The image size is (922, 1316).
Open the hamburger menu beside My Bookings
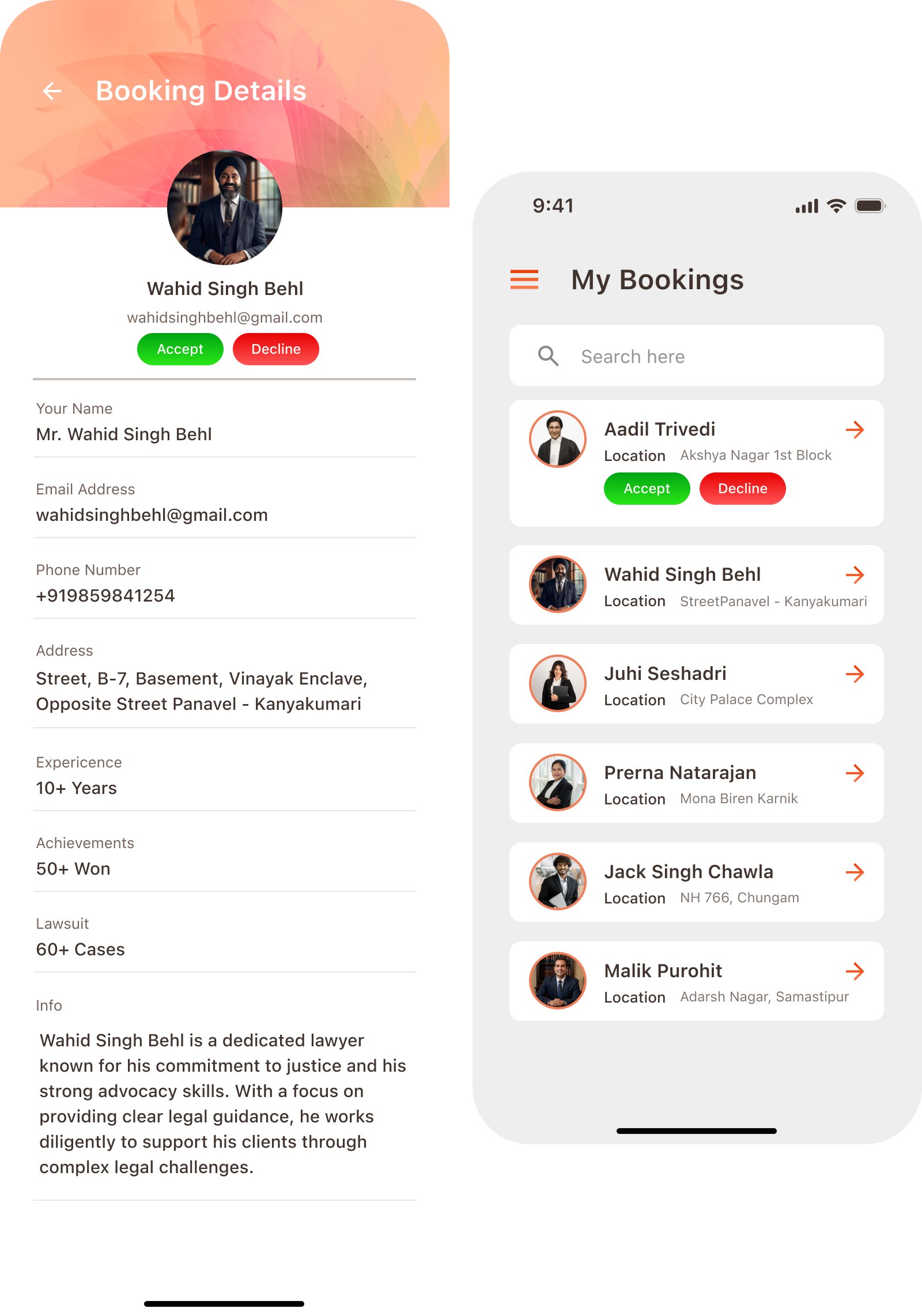[x=524, y=279]
